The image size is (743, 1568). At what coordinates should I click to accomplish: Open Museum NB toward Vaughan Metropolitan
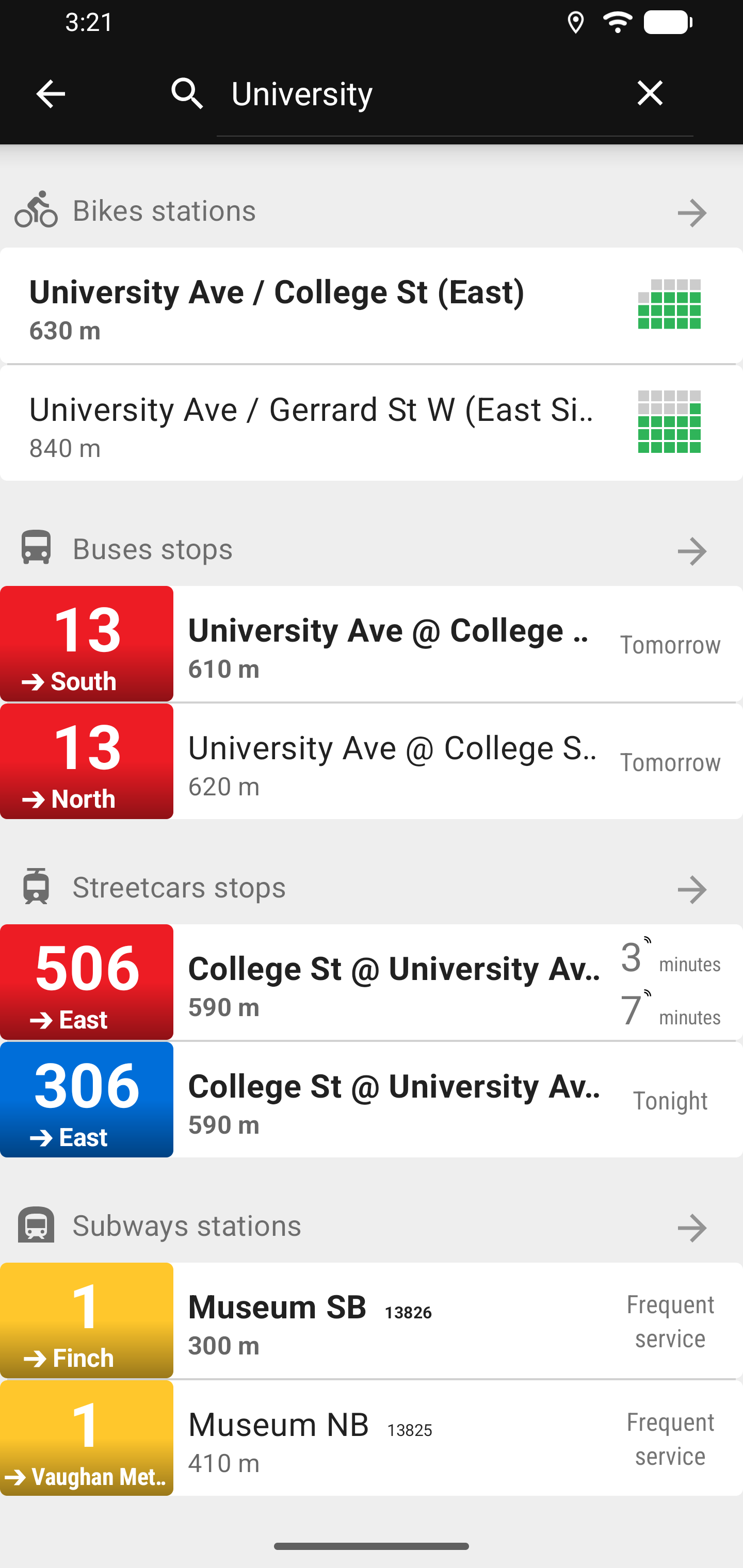pyautogui.click(x=372, y=1439)
